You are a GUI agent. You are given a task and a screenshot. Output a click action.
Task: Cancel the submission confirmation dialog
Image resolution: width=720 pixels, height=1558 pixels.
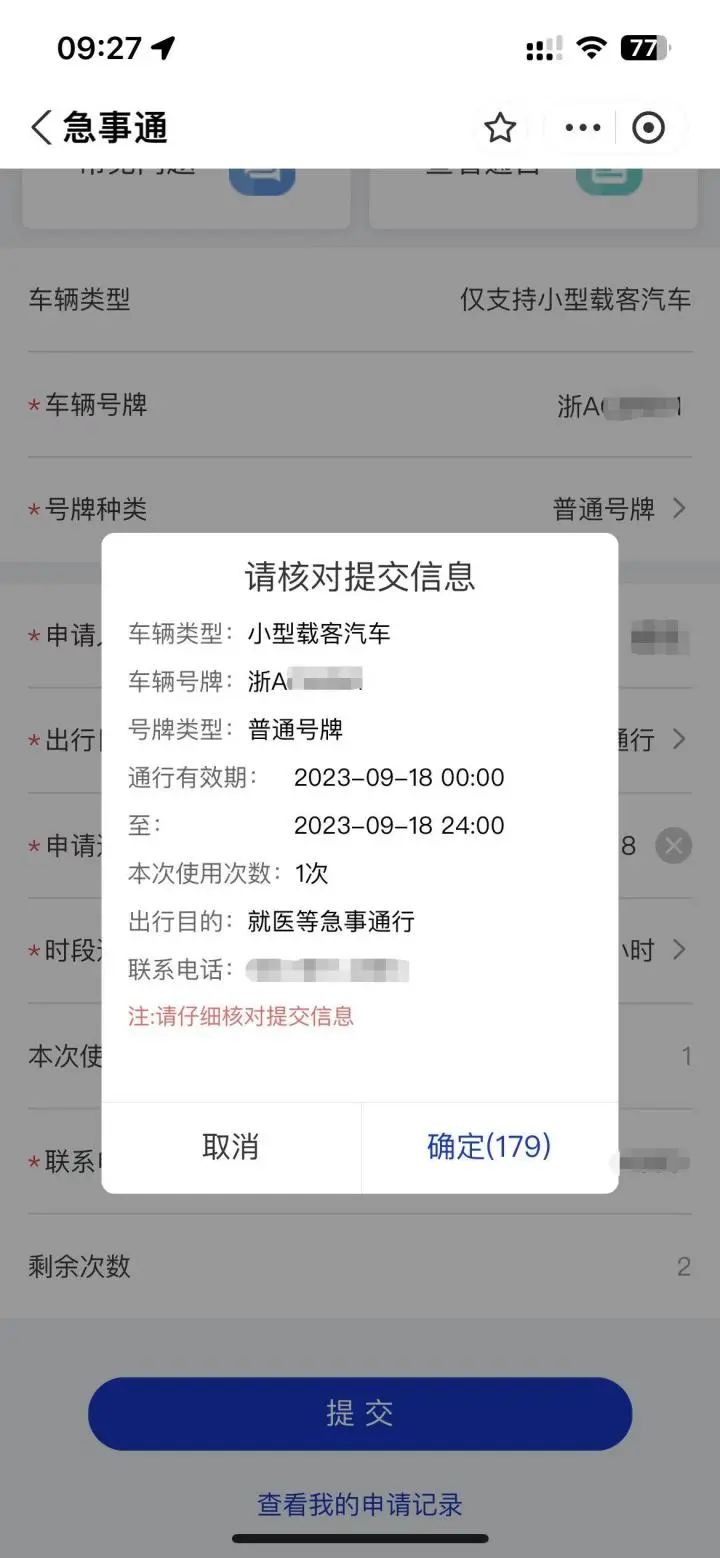pos(231,1147)
